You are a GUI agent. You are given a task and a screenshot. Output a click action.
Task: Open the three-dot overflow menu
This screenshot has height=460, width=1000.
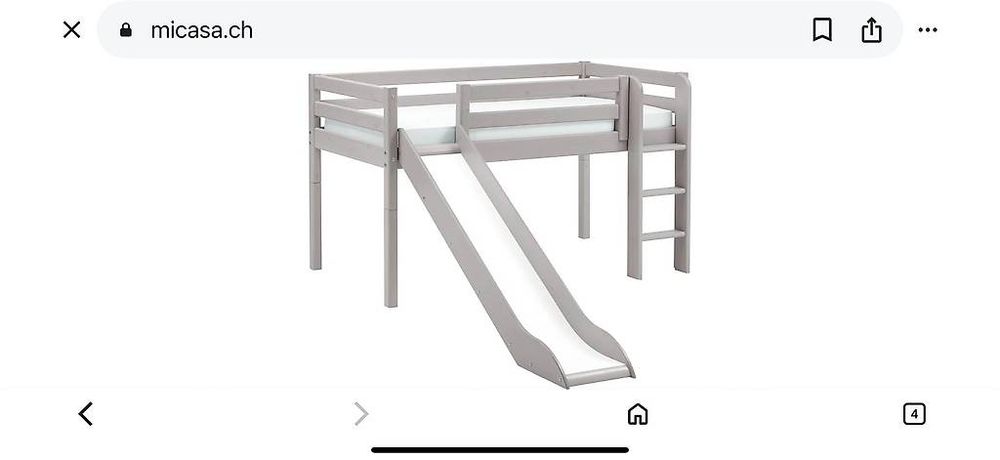click(x=927, y=30)
